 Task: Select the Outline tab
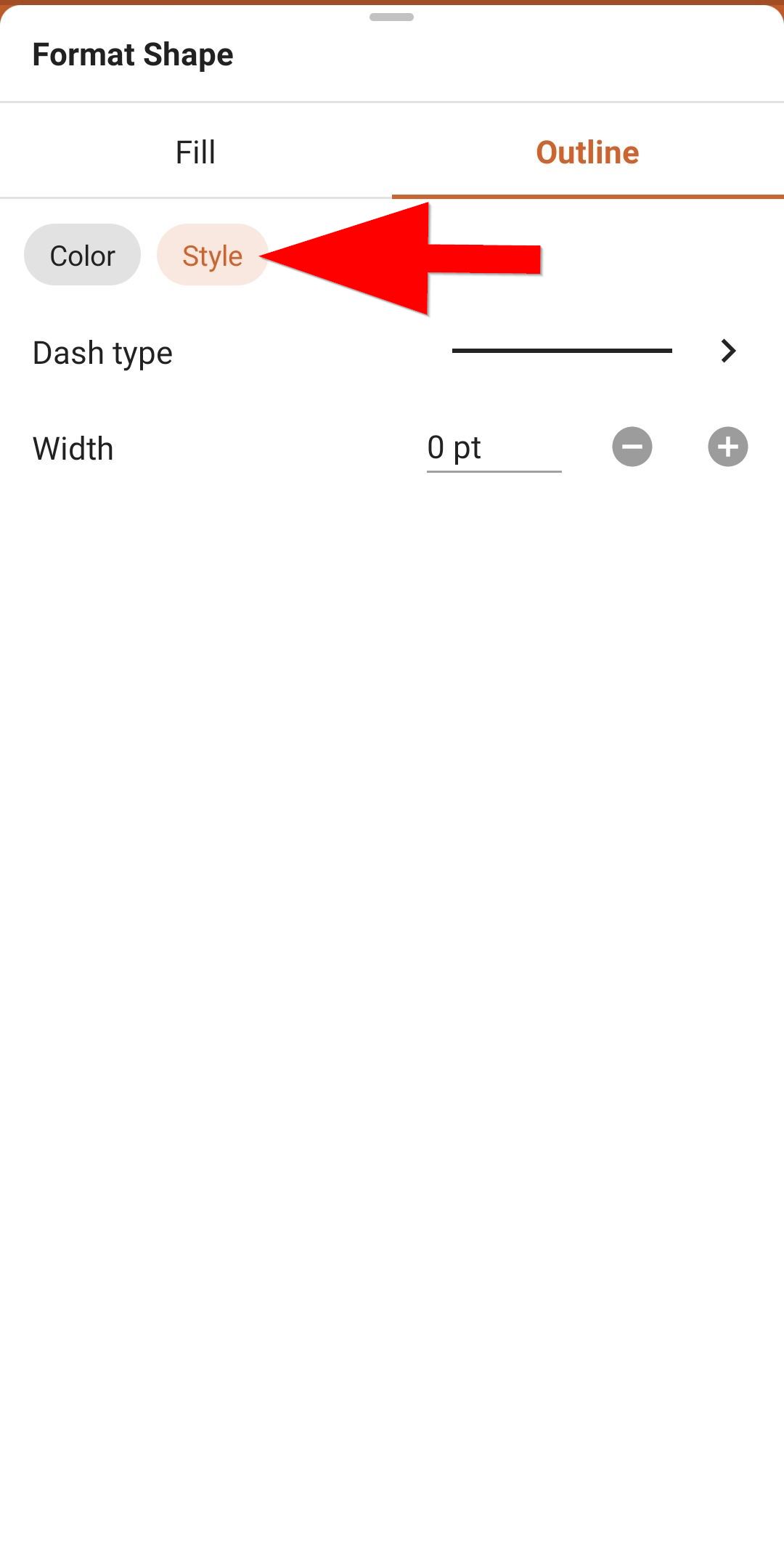click(588, 151)
